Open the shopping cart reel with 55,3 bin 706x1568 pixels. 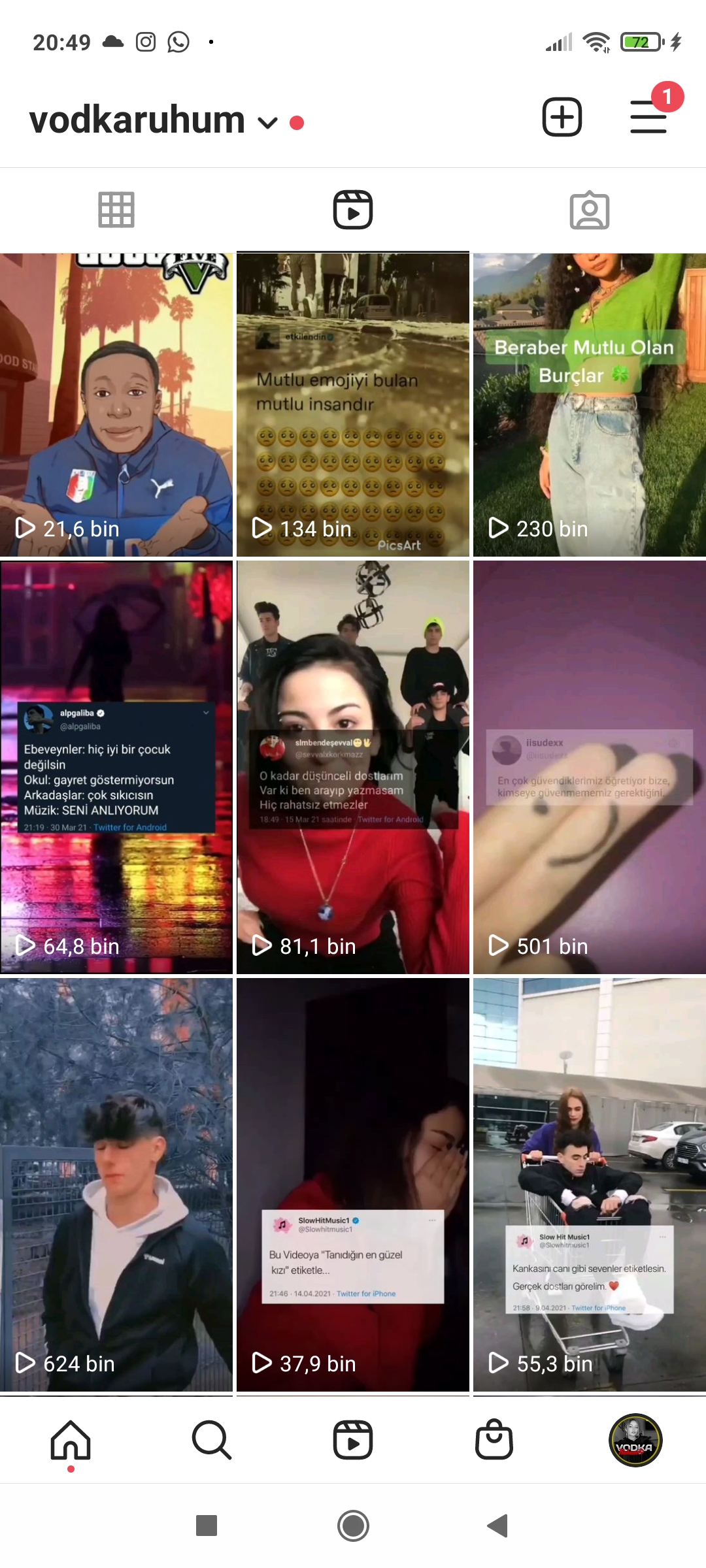(590, 1184)
